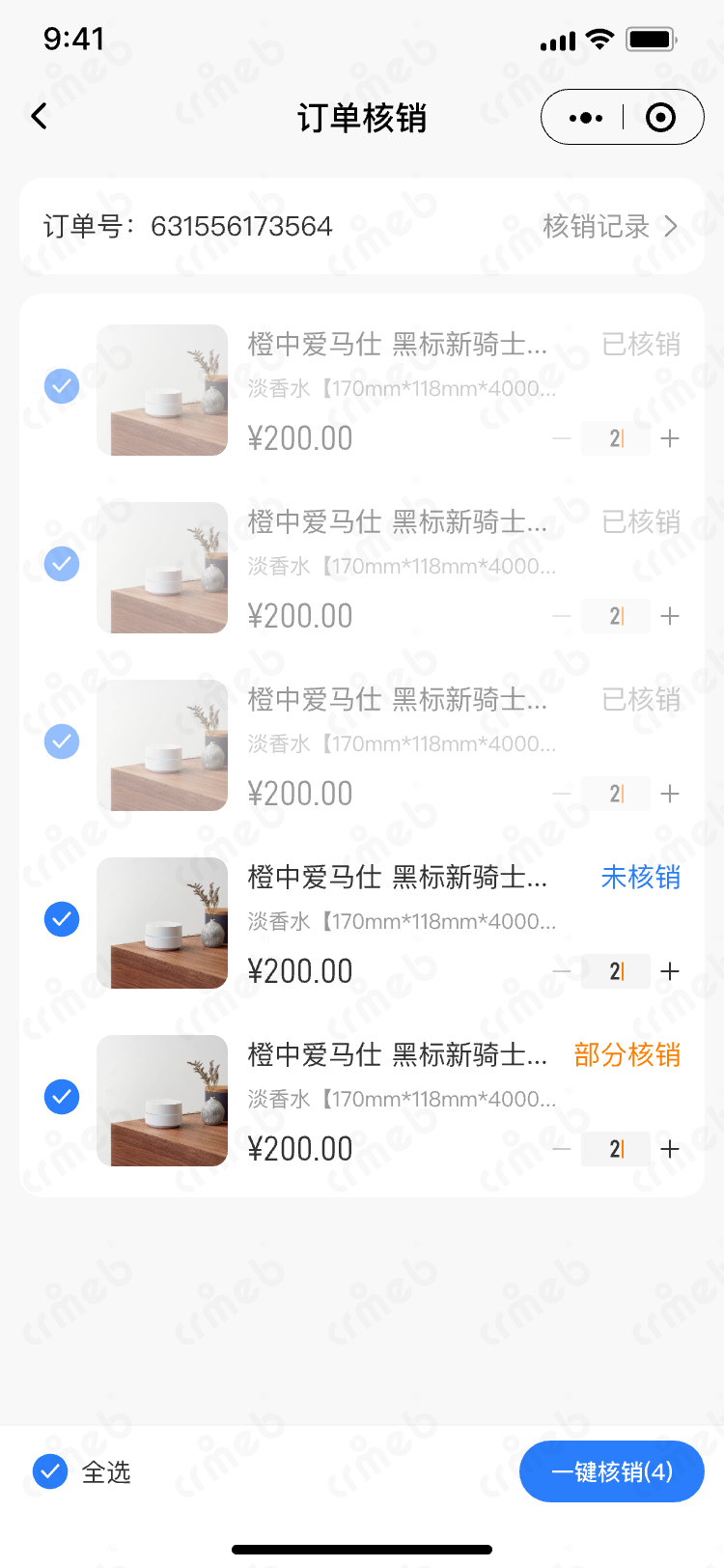Image resolution: width=724 pixels, height=1568 pixels.
Task: Increase quantity for the 未核销 item
Action: 670,971
